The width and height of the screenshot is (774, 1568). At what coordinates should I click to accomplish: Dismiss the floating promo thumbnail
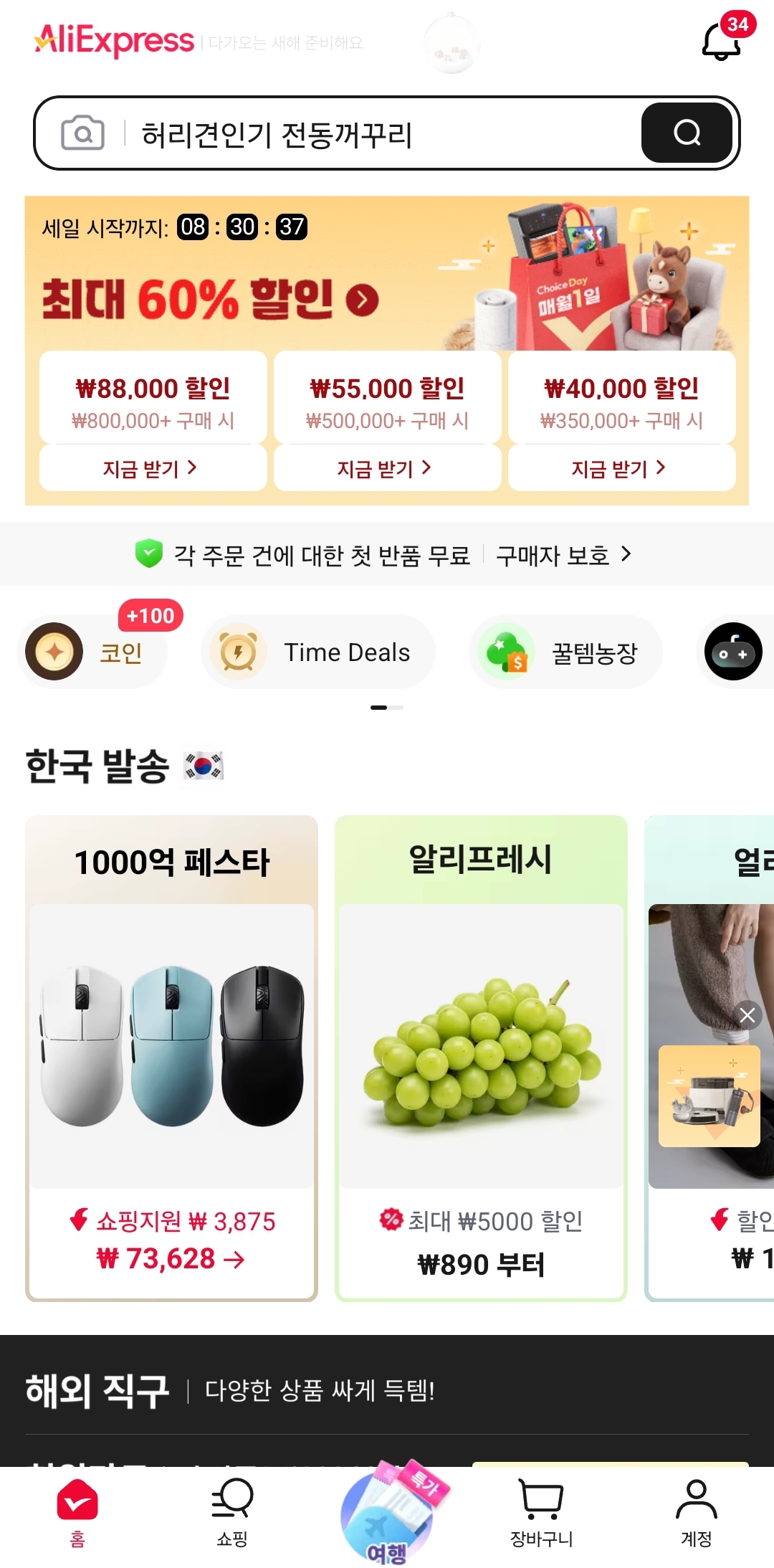coord(747,1015)
